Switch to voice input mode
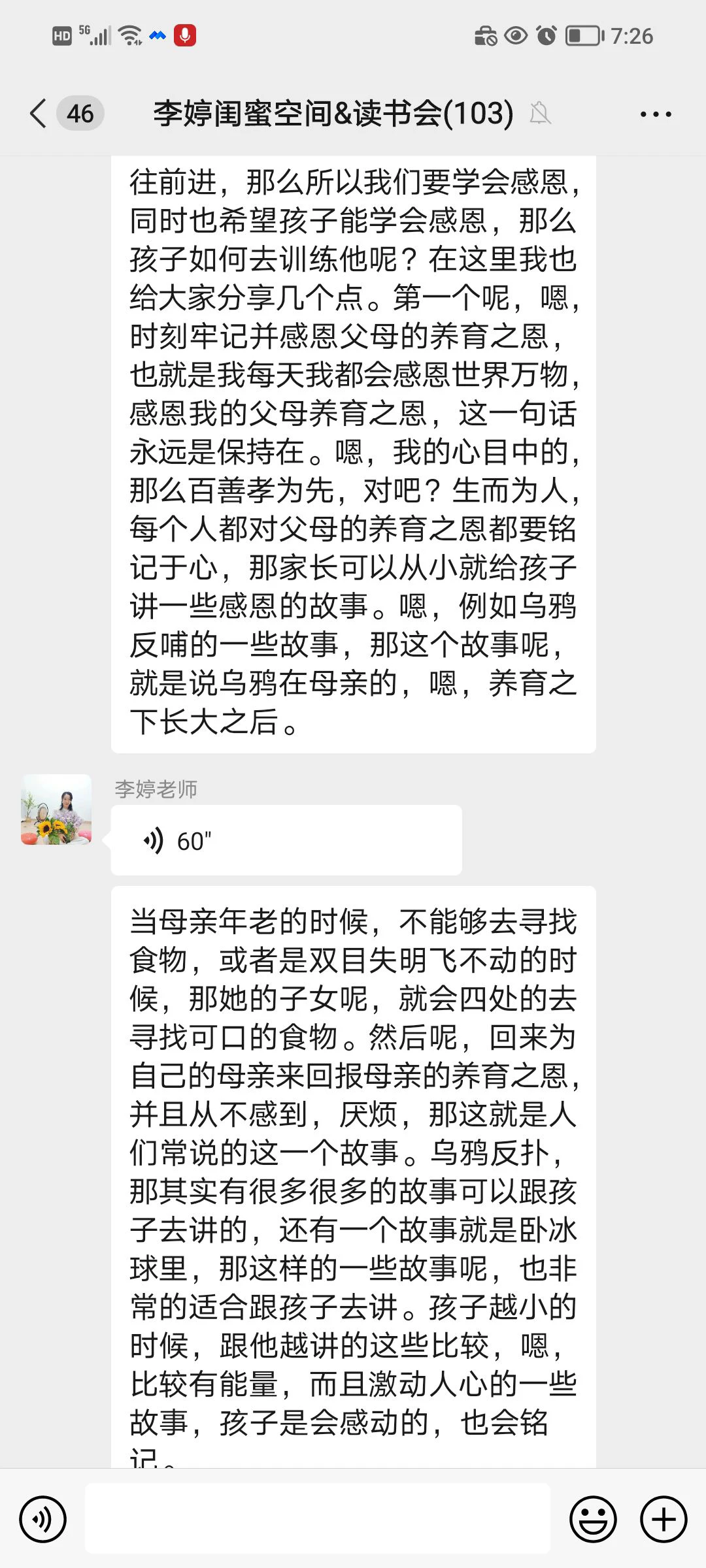 point(43,1519)
